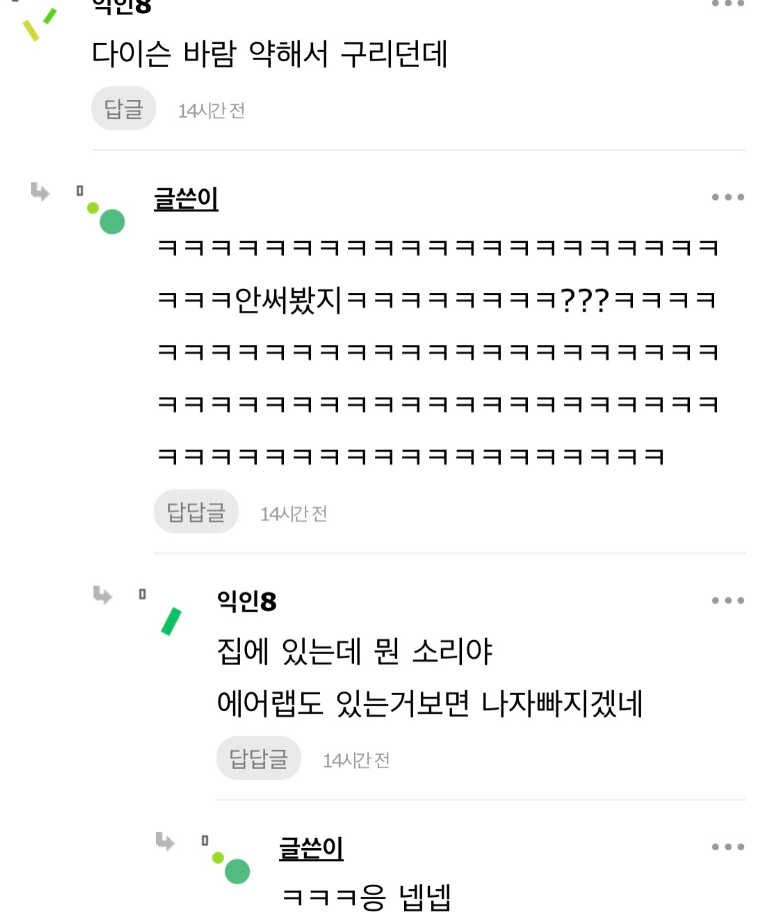Open overflow menu on 글쓴이's ㅋㅋㅋ안써봤지 reply
The height and width of the screenshot is (920, 764).
click(x=728, y=197)
